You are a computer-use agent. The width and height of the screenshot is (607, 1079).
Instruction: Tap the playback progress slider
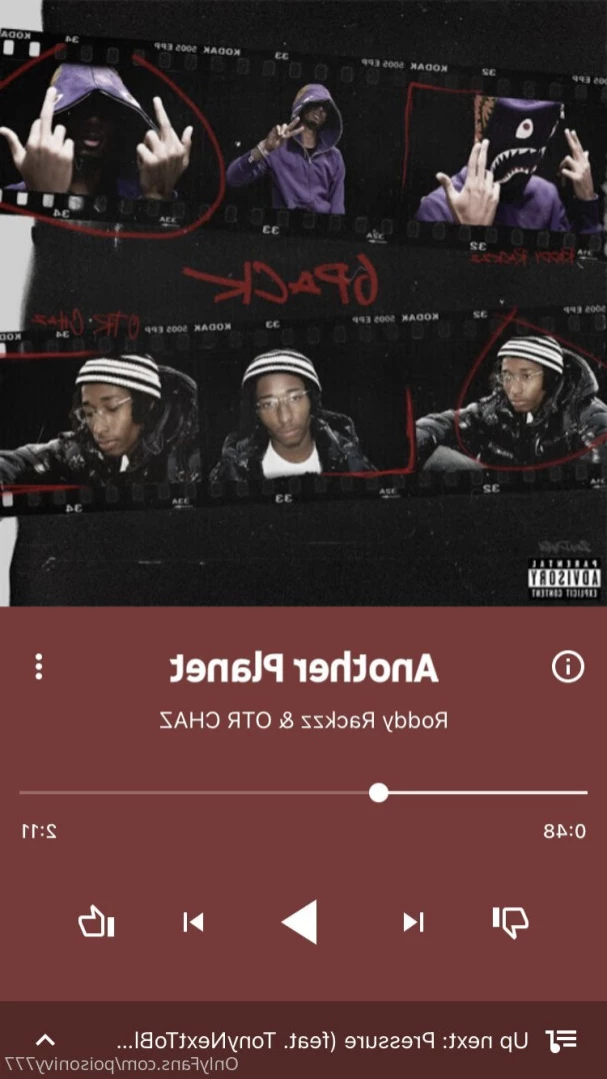pyautogui.click(x=378, y=793)
